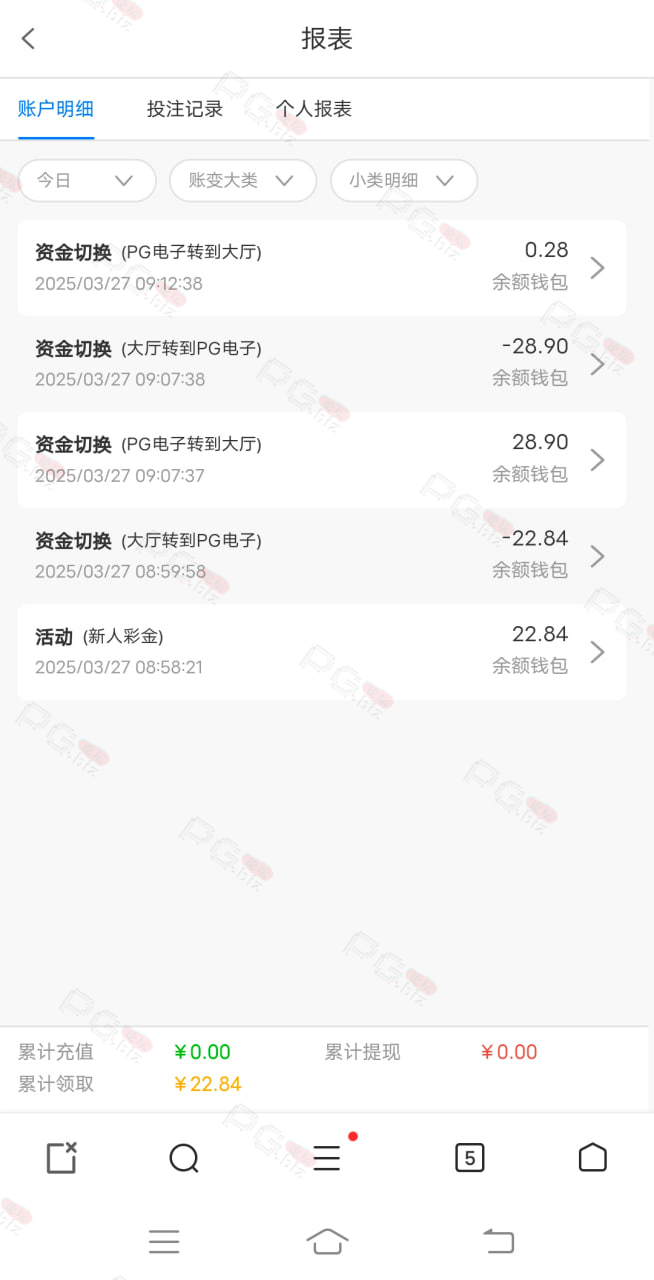Show the 5 open browser tabs
Viewport: 654px width, 1280px height.
point(469,1158)
